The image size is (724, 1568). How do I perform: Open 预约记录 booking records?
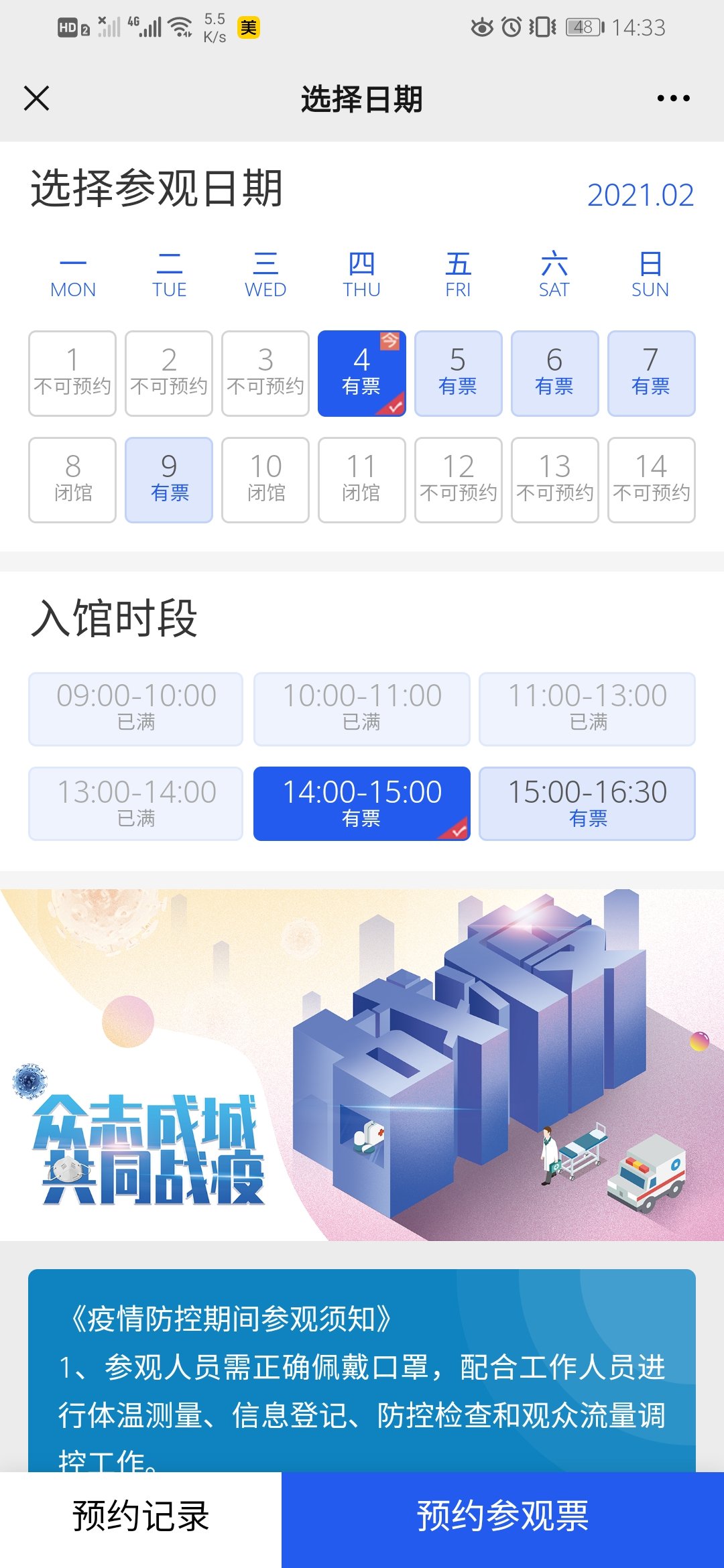[141, 1517]
